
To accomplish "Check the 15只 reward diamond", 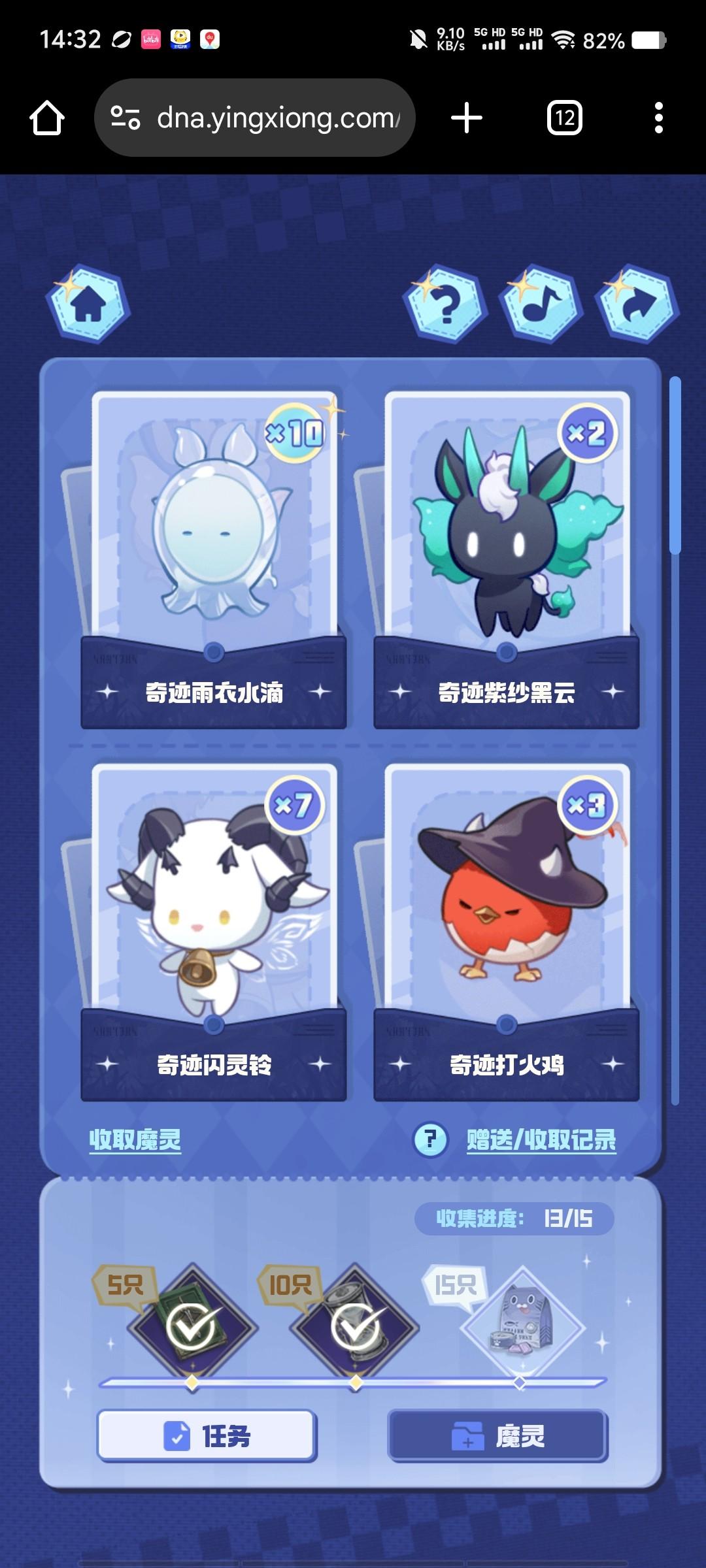I will tap(523, 1326).
